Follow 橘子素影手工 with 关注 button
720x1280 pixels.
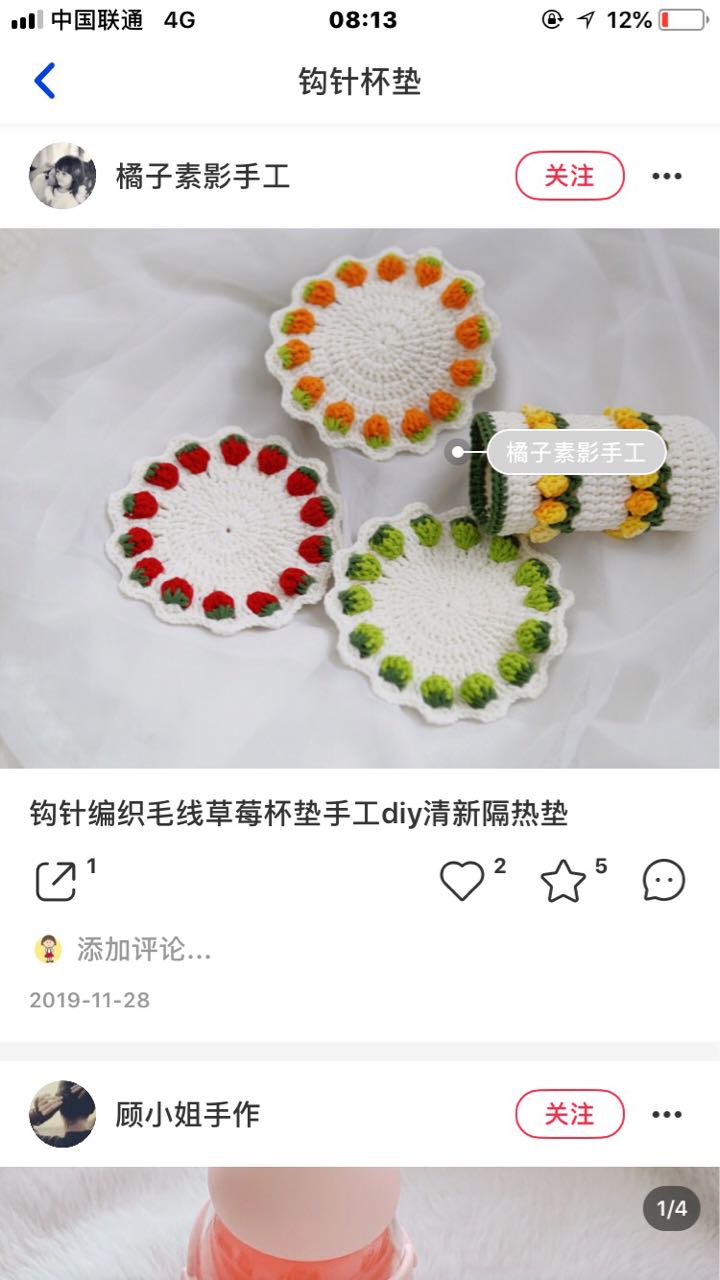point(569,176)
